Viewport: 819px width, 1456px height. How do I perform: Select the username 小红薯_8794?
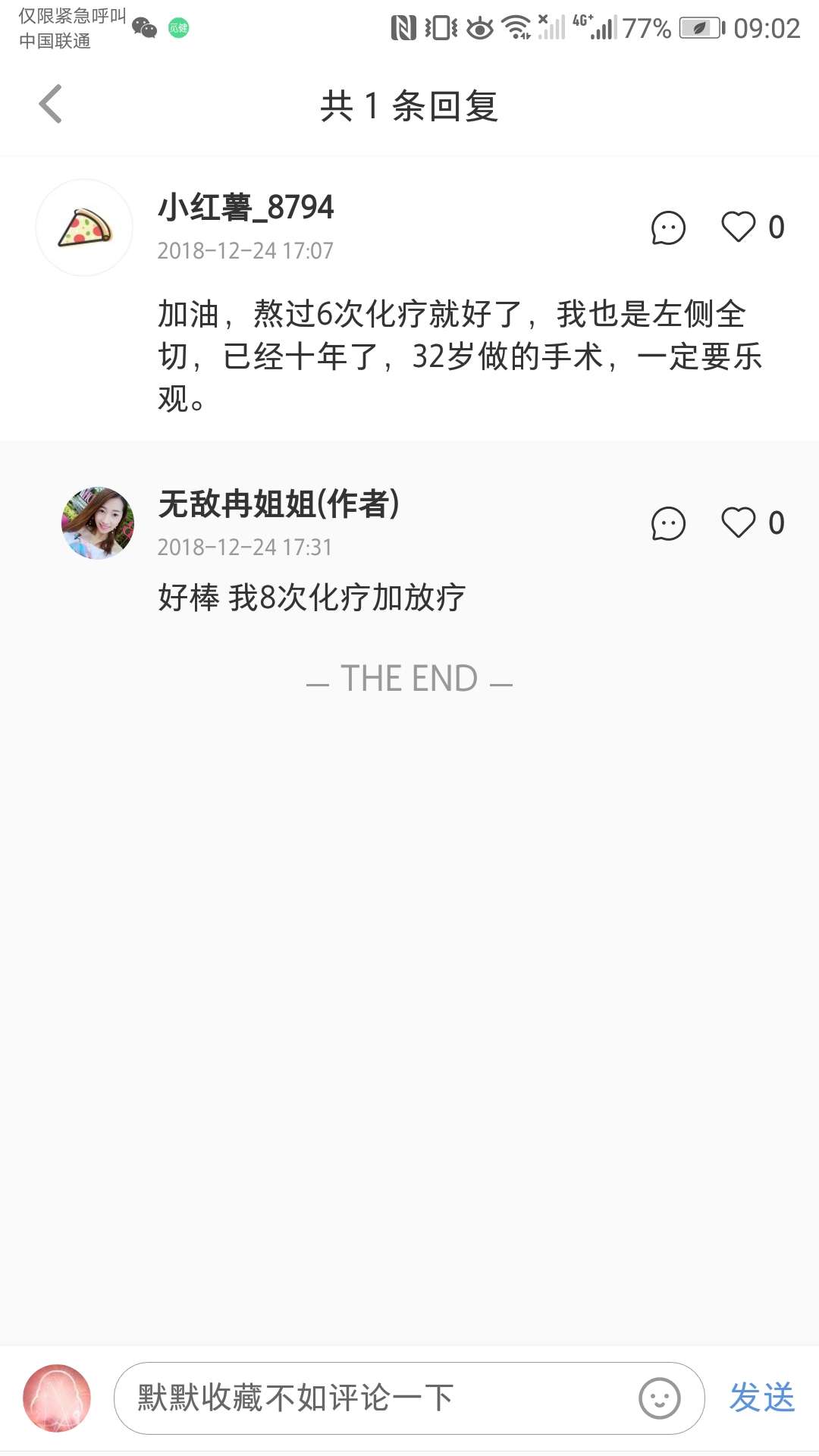248,207
